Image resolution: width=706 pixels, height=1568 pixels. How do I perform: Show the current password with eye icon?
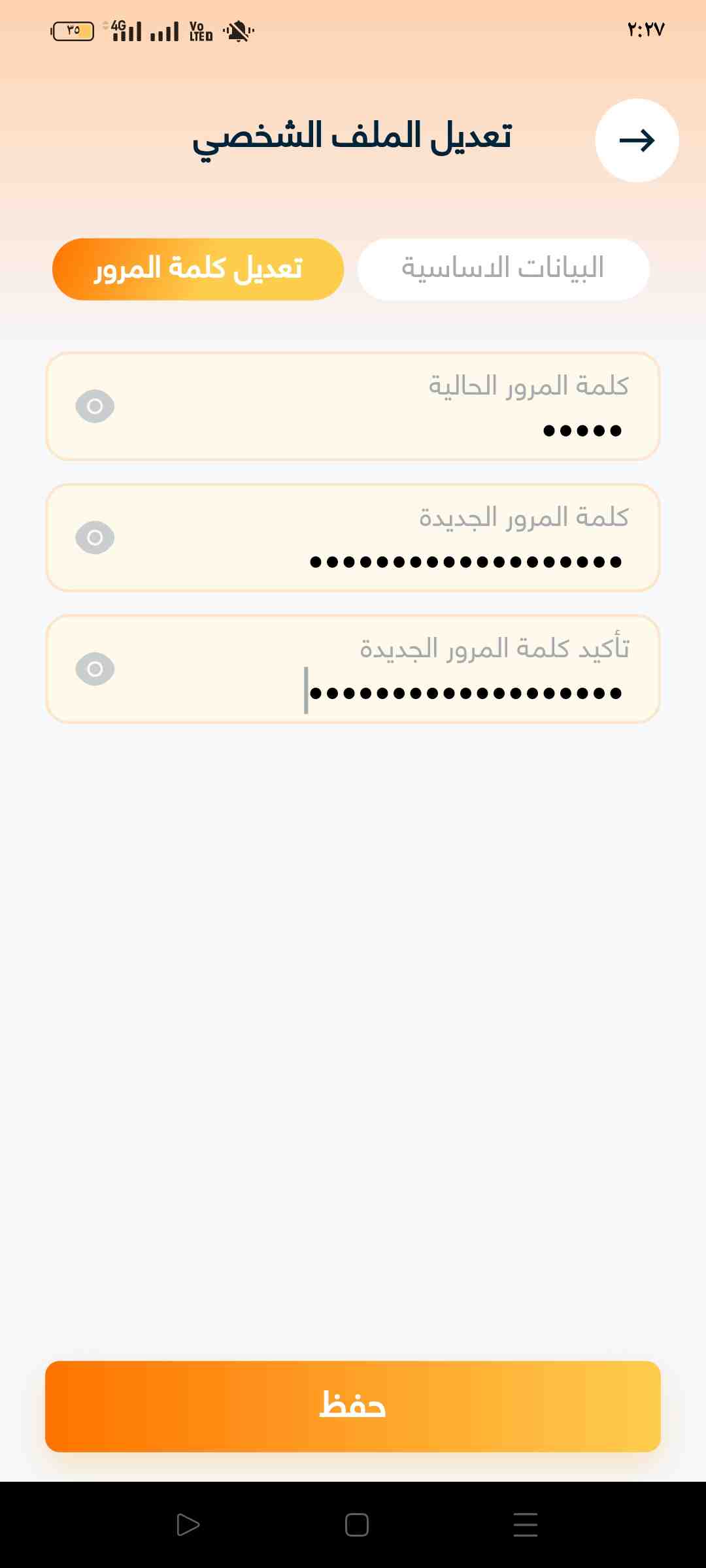click(95, 406)
